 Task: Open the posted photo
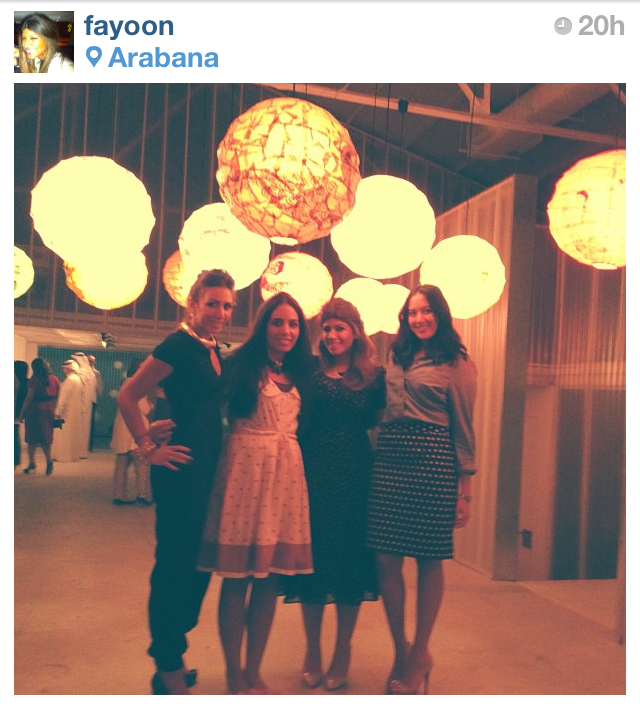click(320, 388)
